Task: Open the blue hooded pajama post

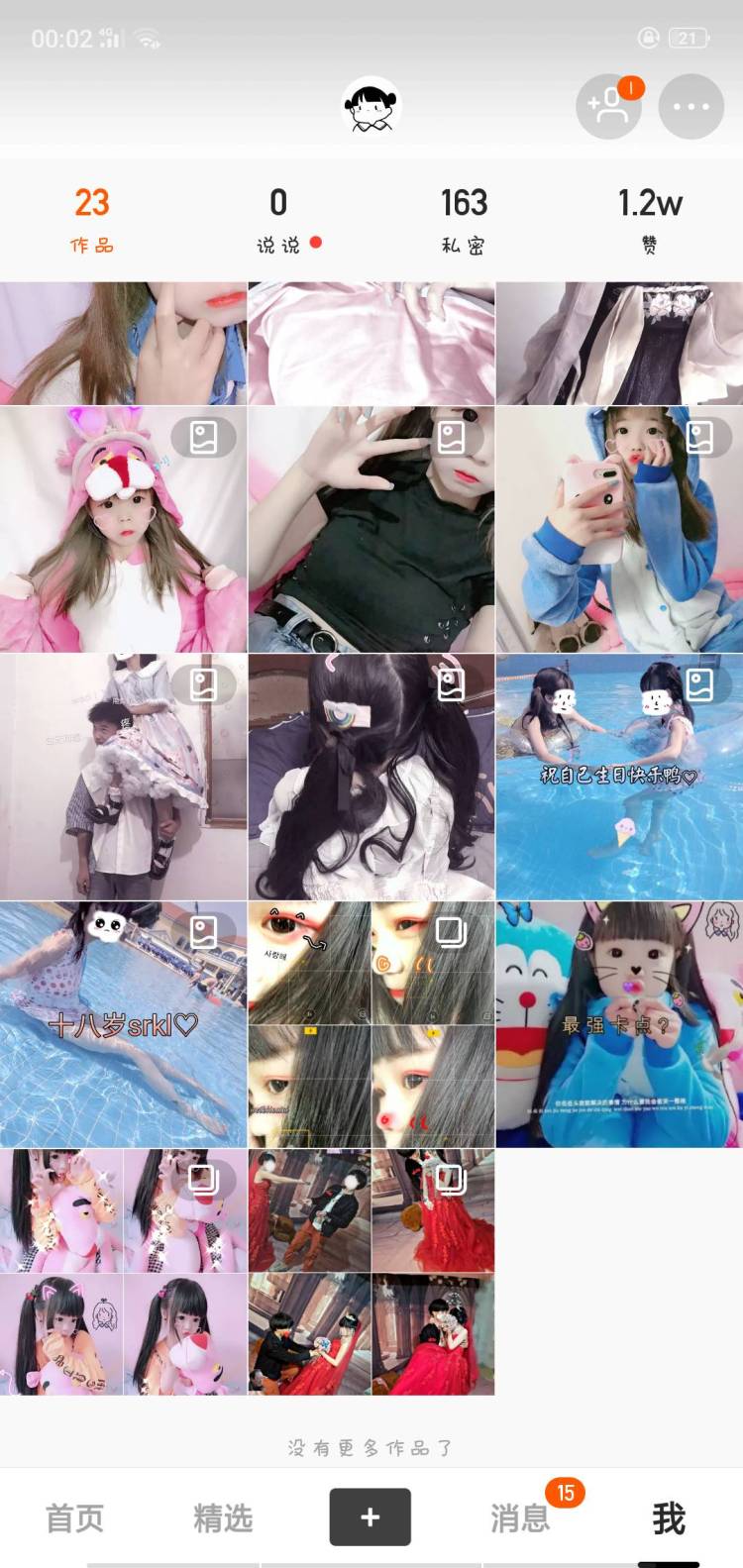Action: (619, 529)
